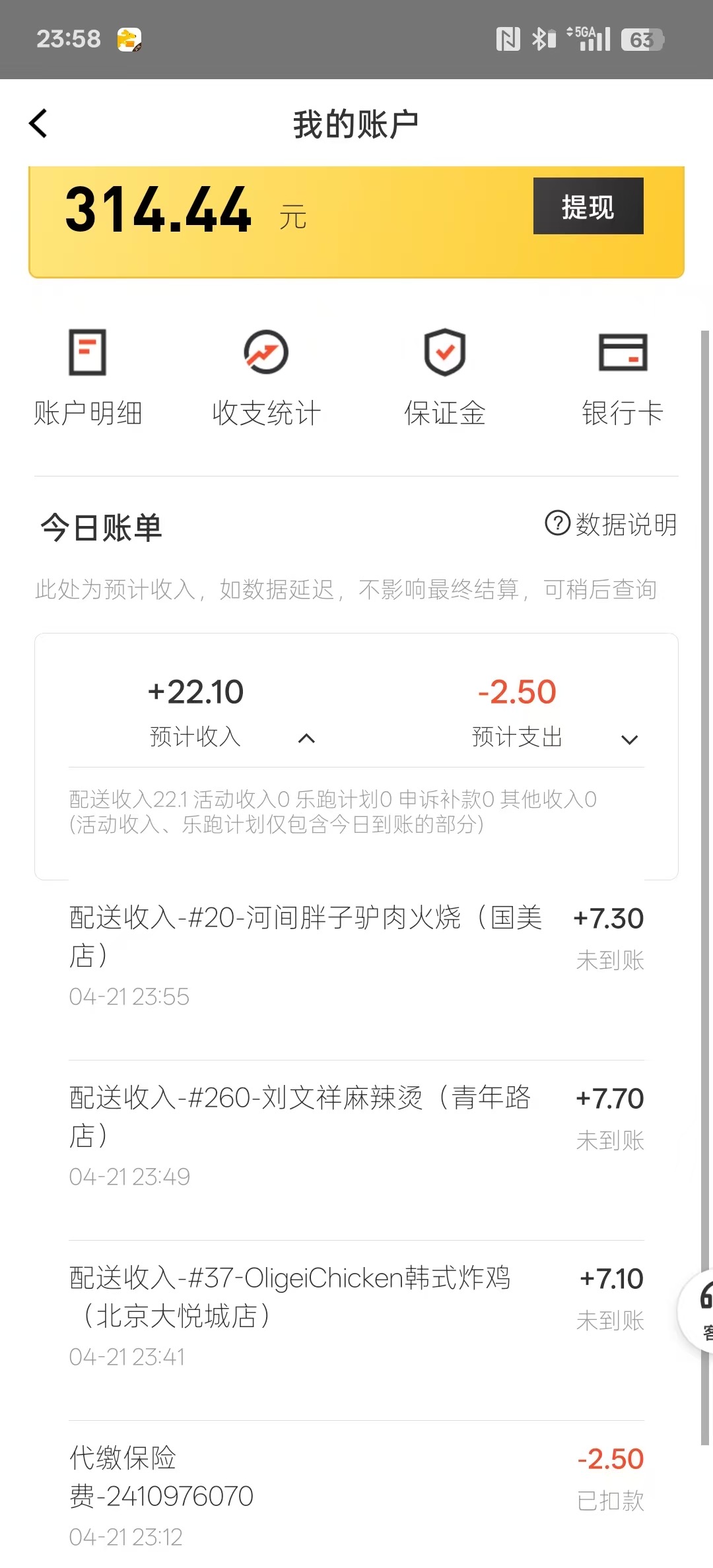
Task: Open the 刘文祥麻辣烫 delivery income entry
Action: (x=356, y=1136)
